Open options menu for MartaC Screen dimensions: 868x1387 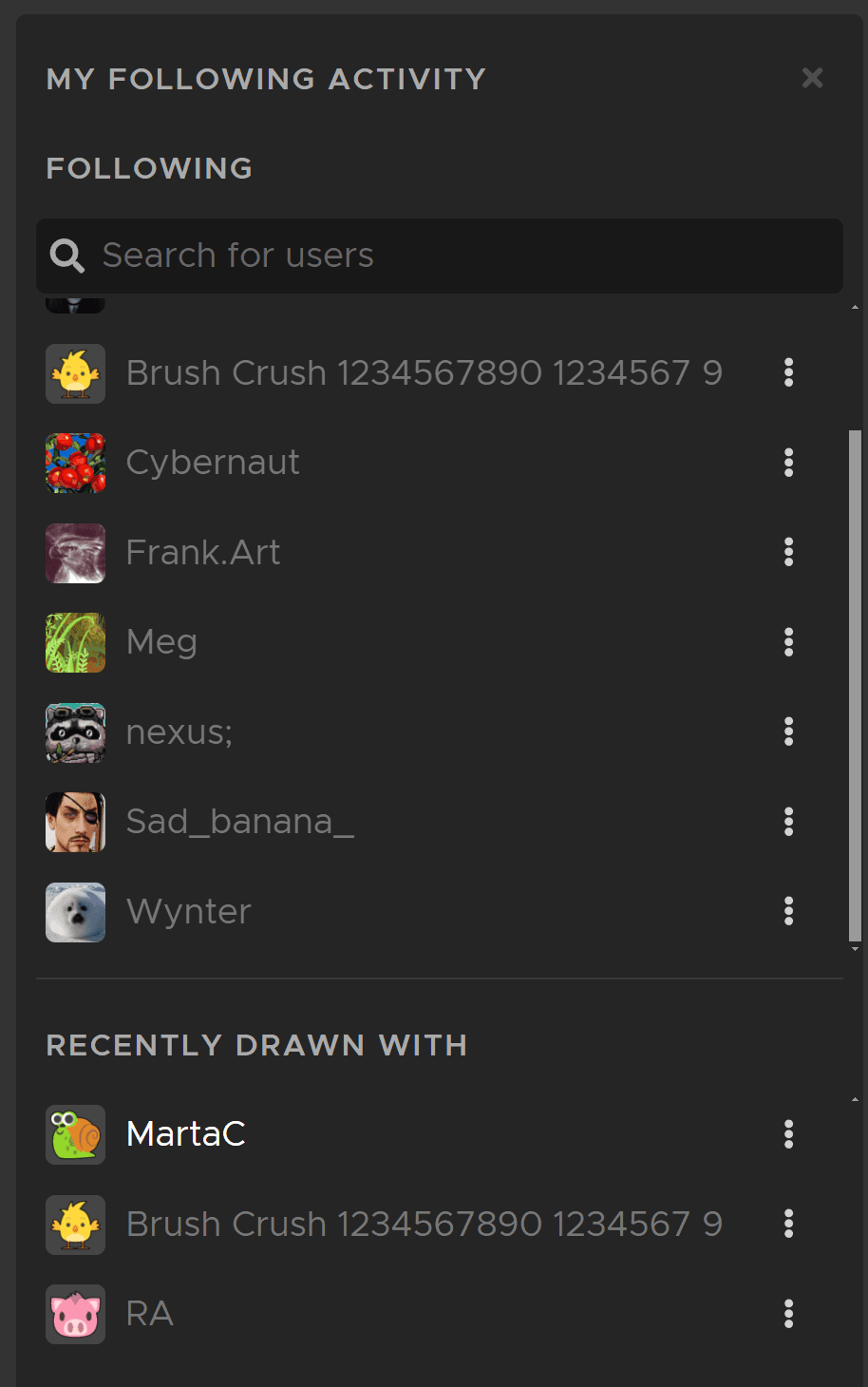pyautogui.click(x=788, y=1134)
